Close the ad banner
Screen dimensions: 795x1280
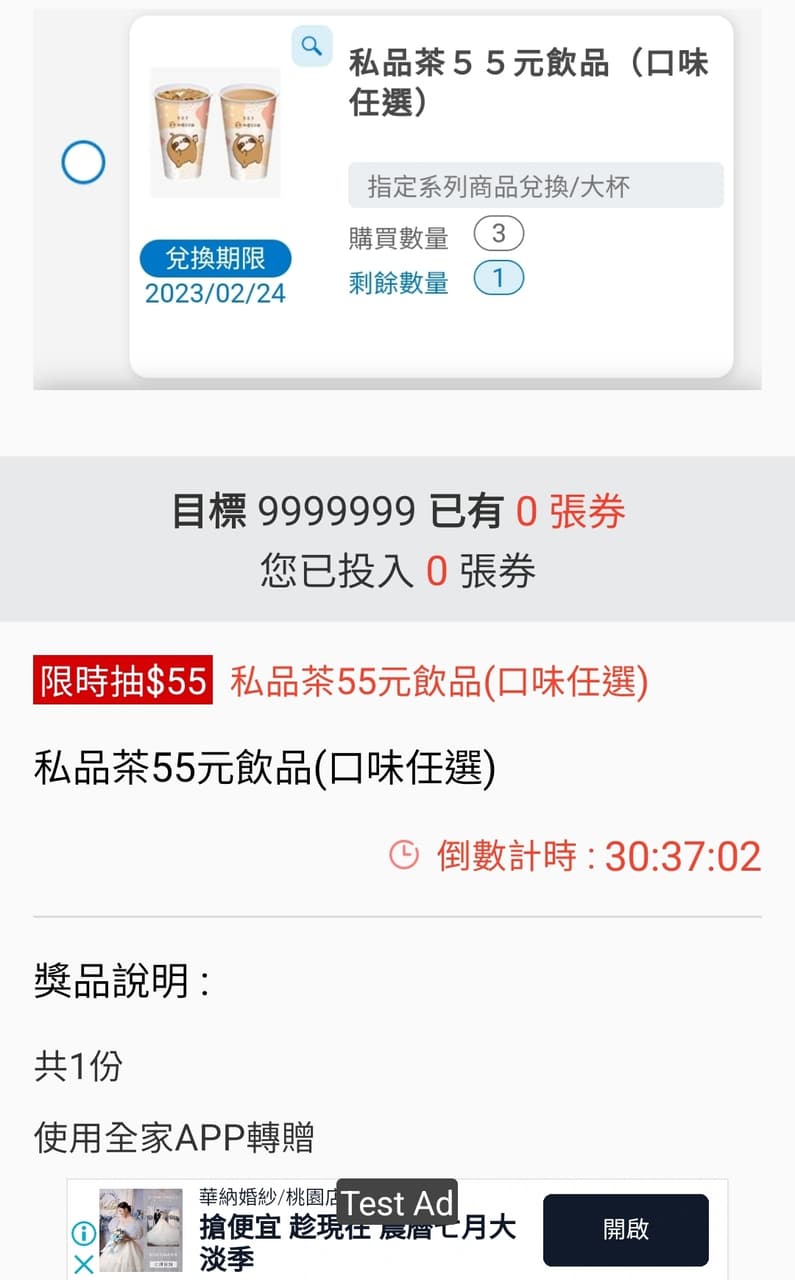pos(84,1264)
